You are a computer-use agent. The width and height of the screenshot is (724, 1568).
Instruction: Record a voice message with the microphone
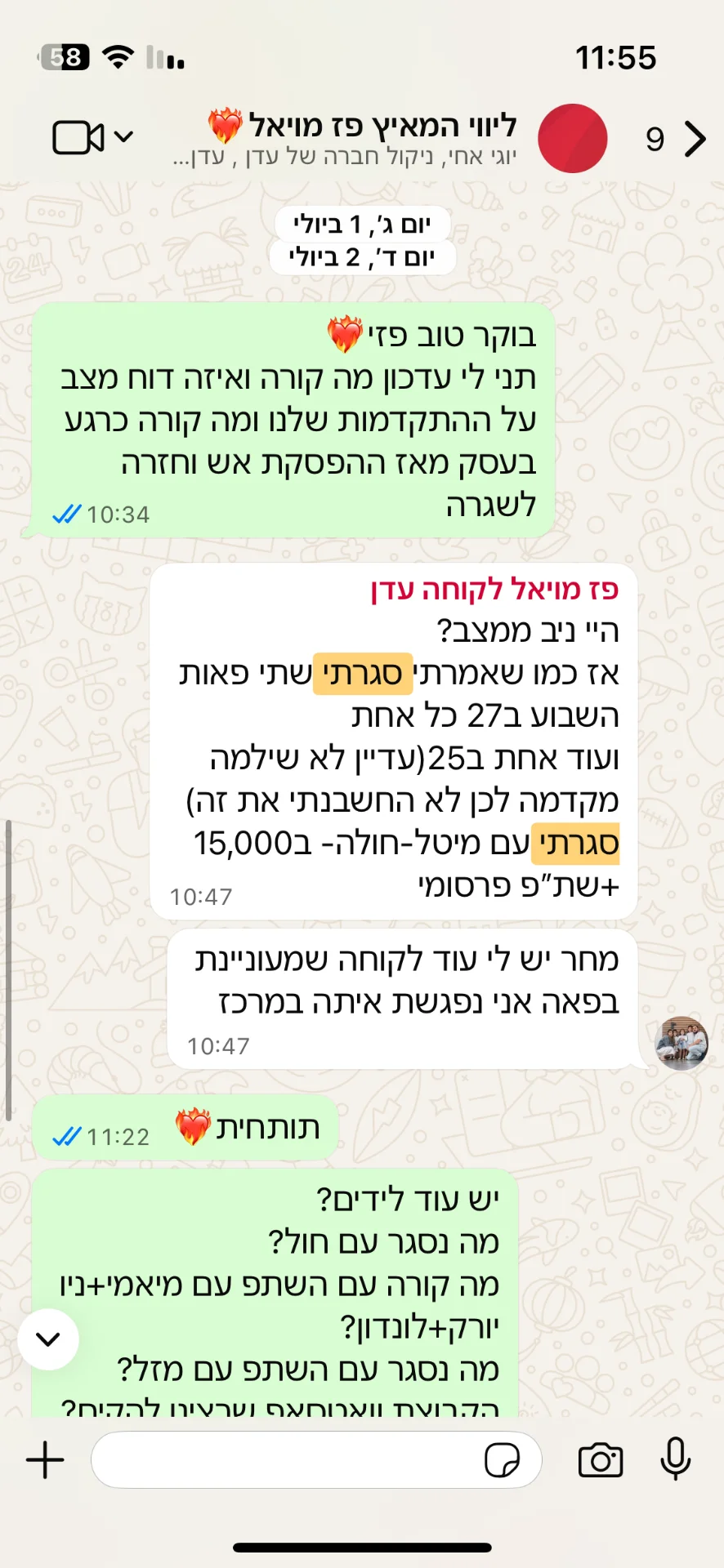[x=675, y=1459]
